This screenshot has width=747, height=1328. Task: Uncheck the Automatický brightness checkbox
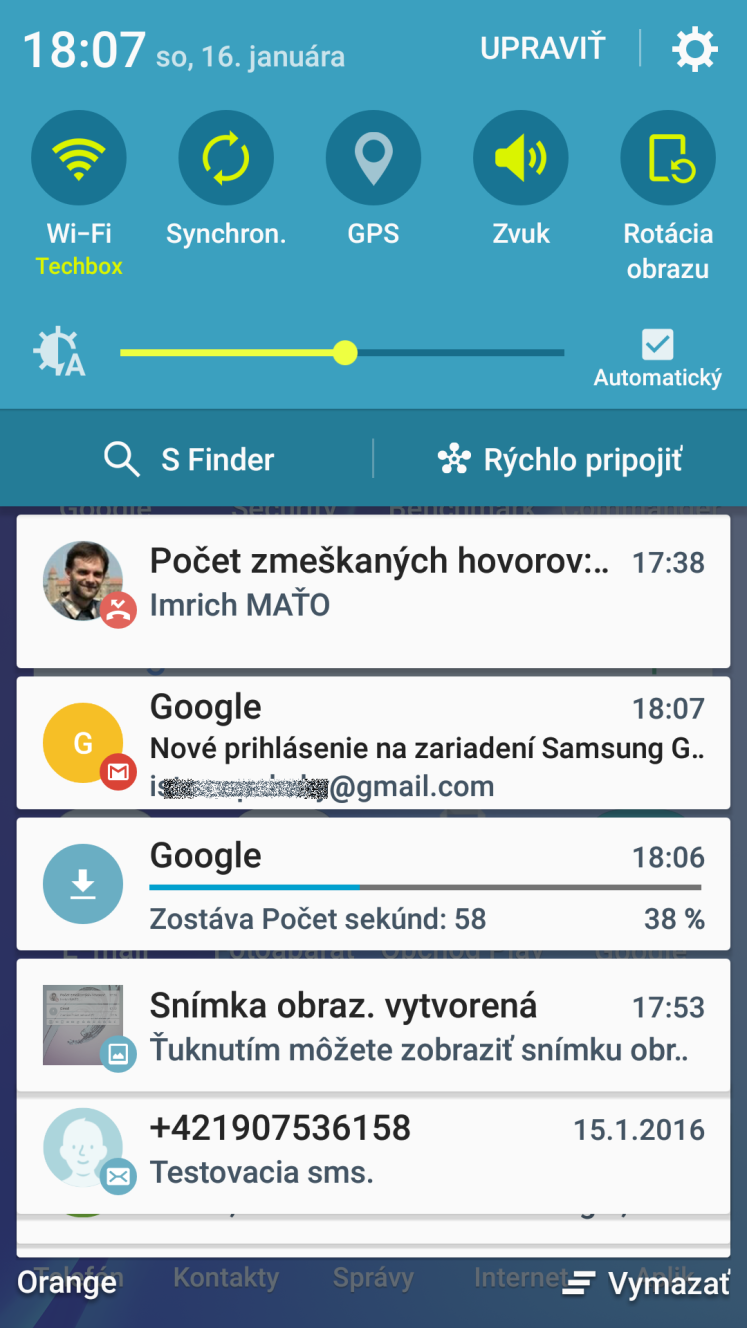click(x=658, y=345)
